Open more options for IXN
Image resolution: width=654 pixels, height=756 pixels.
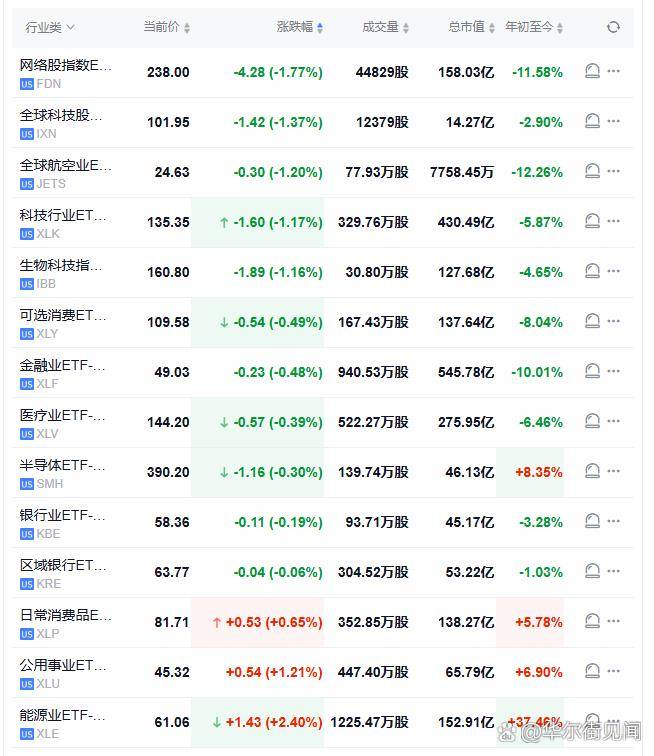[x=614, y=122]
